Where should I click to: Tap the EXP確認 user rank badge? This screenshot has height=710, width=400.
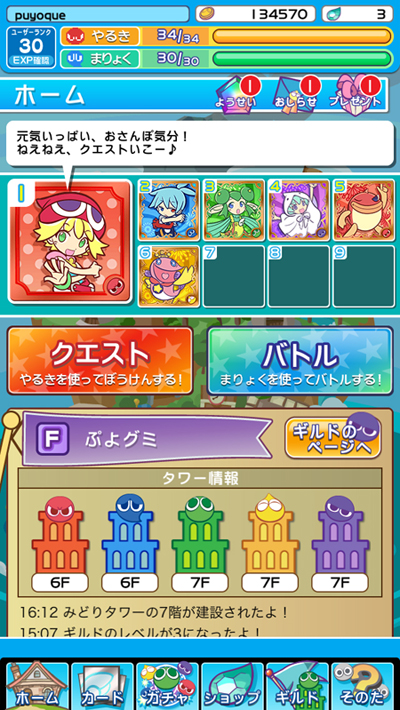[31, 47]
